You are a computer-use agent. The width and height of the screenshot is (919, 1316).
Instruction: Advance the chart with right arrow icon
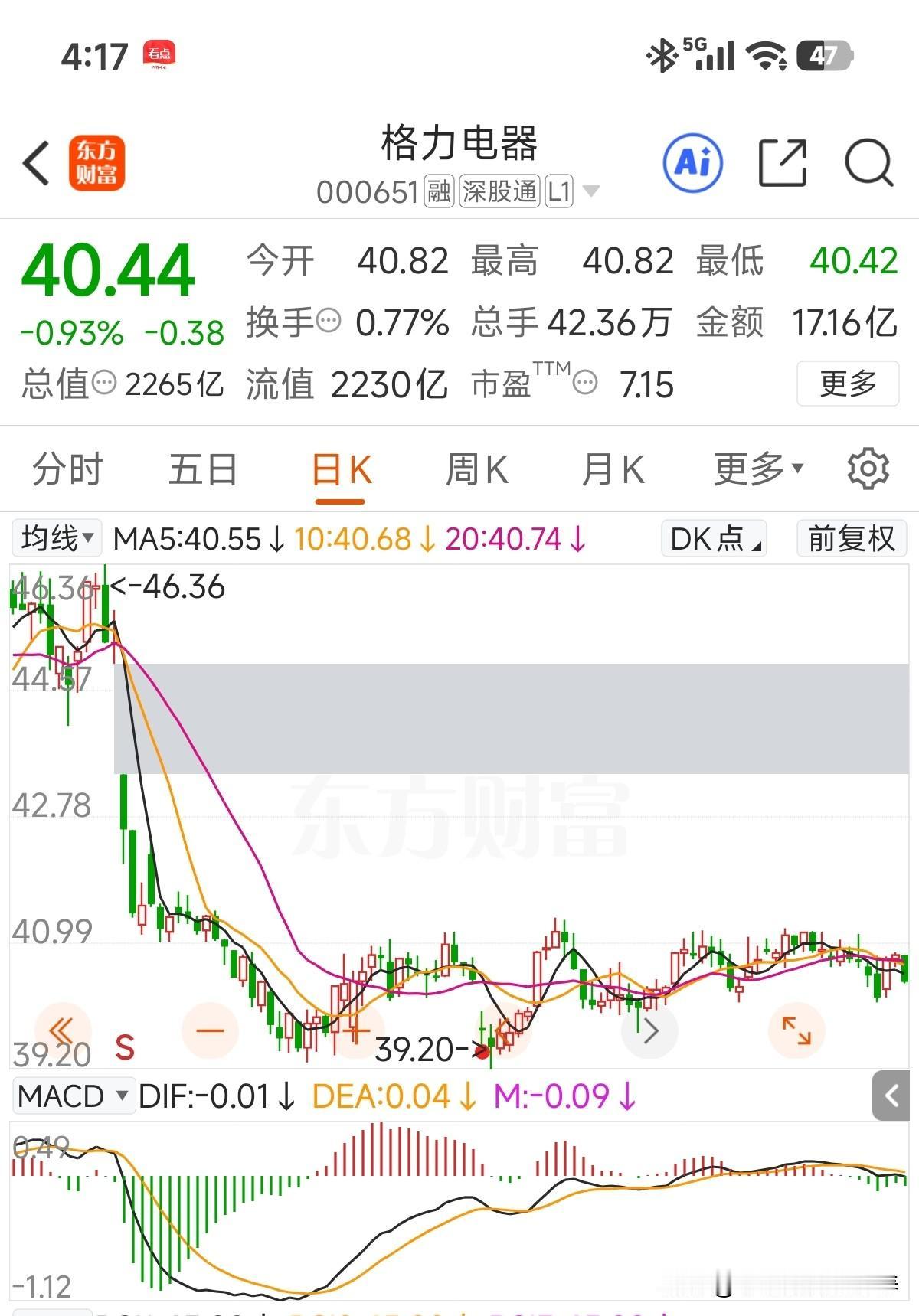pos(649,1030)
